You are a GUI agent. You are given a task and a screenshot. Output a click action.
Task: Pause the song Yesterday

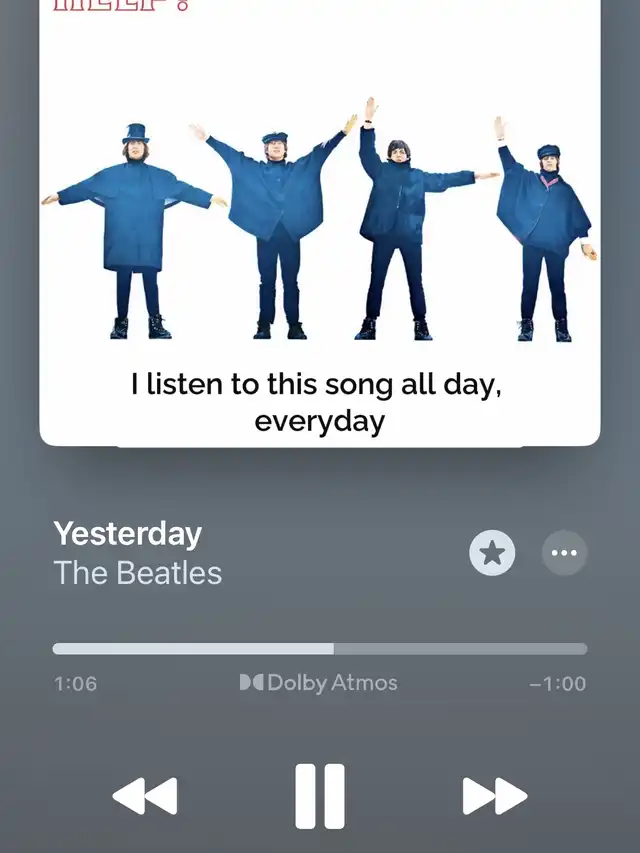click(x=320, y=796)
